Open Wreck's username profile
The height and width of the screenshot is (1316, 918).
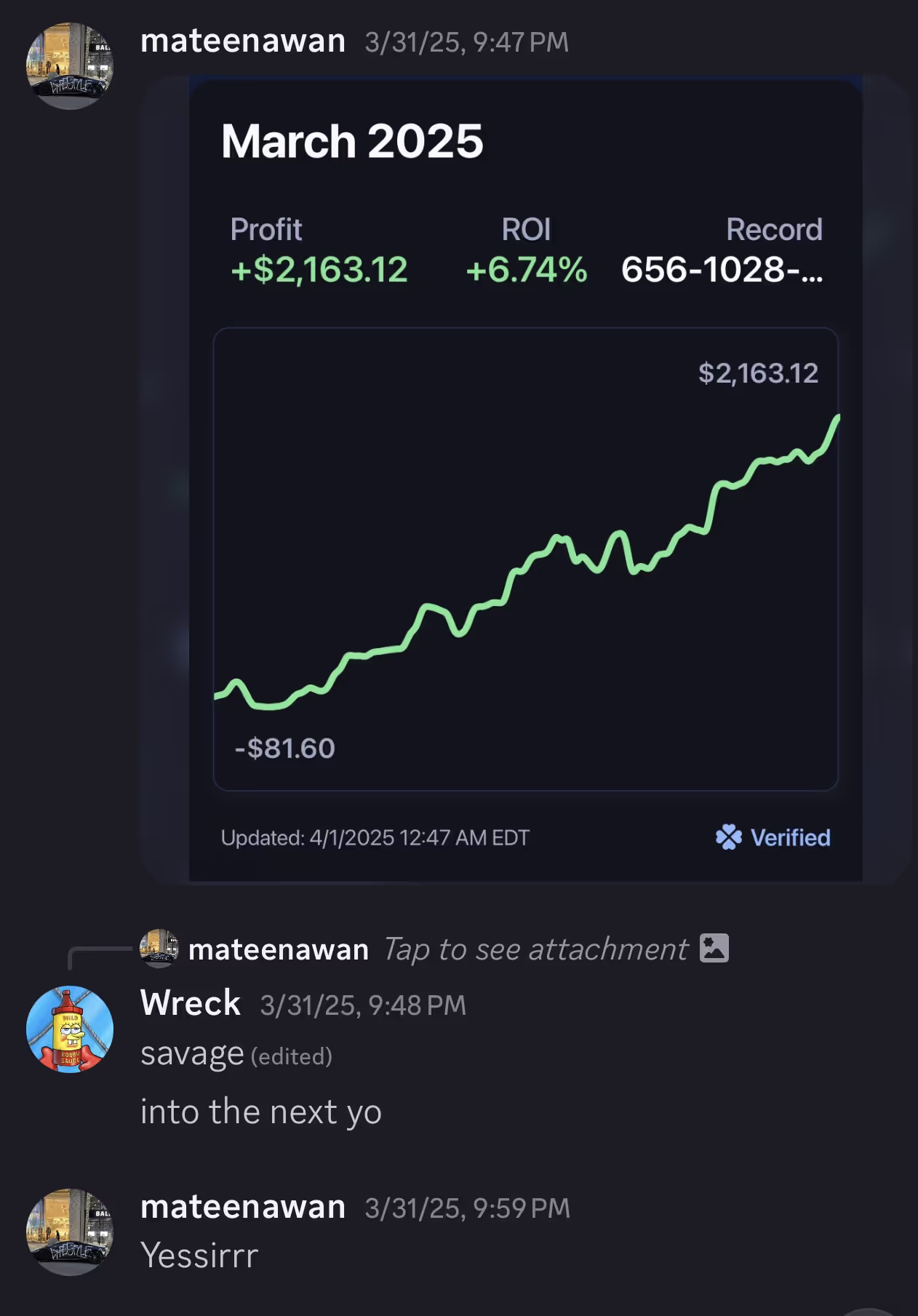[191, 1004]
